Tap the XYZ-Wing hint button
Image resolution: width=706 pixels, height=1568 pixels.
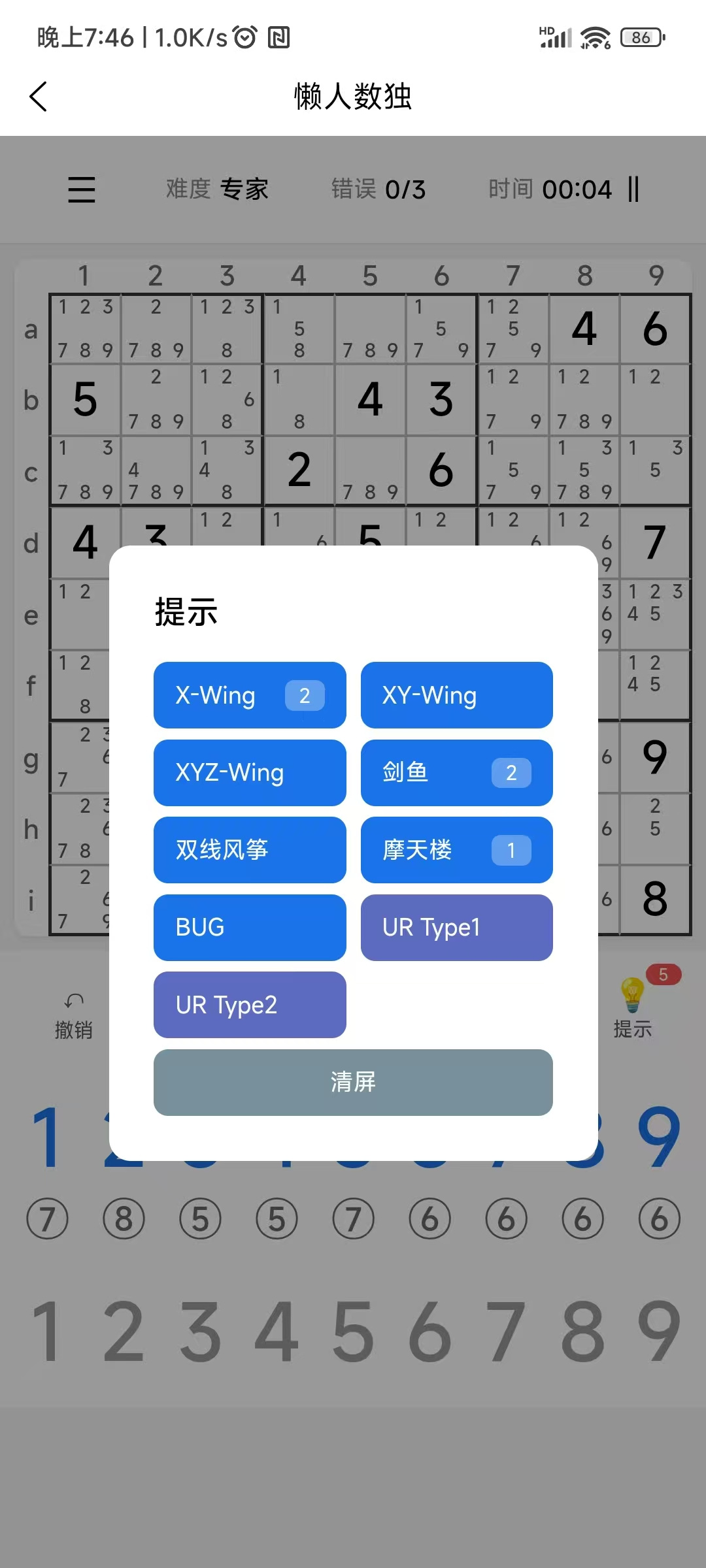(249, 773)
